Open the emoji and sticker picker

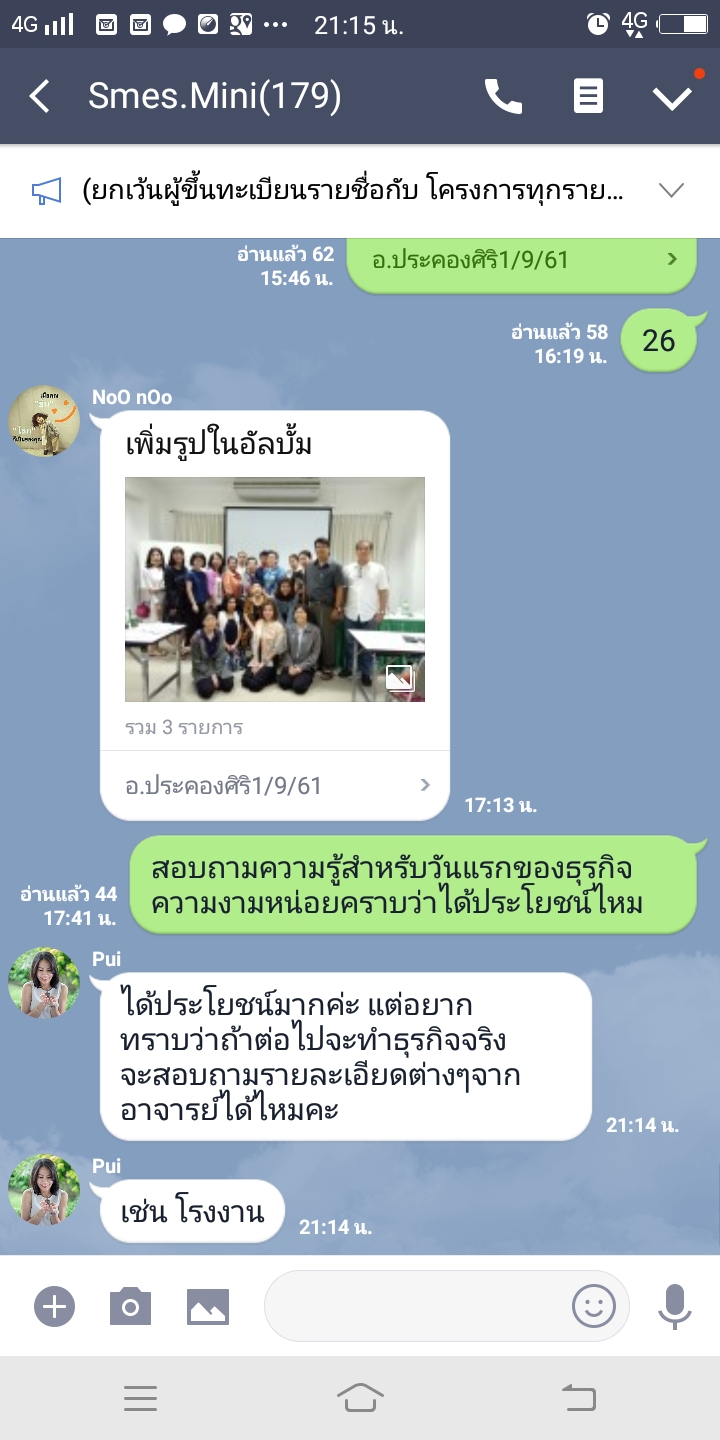coord(594,1305)
